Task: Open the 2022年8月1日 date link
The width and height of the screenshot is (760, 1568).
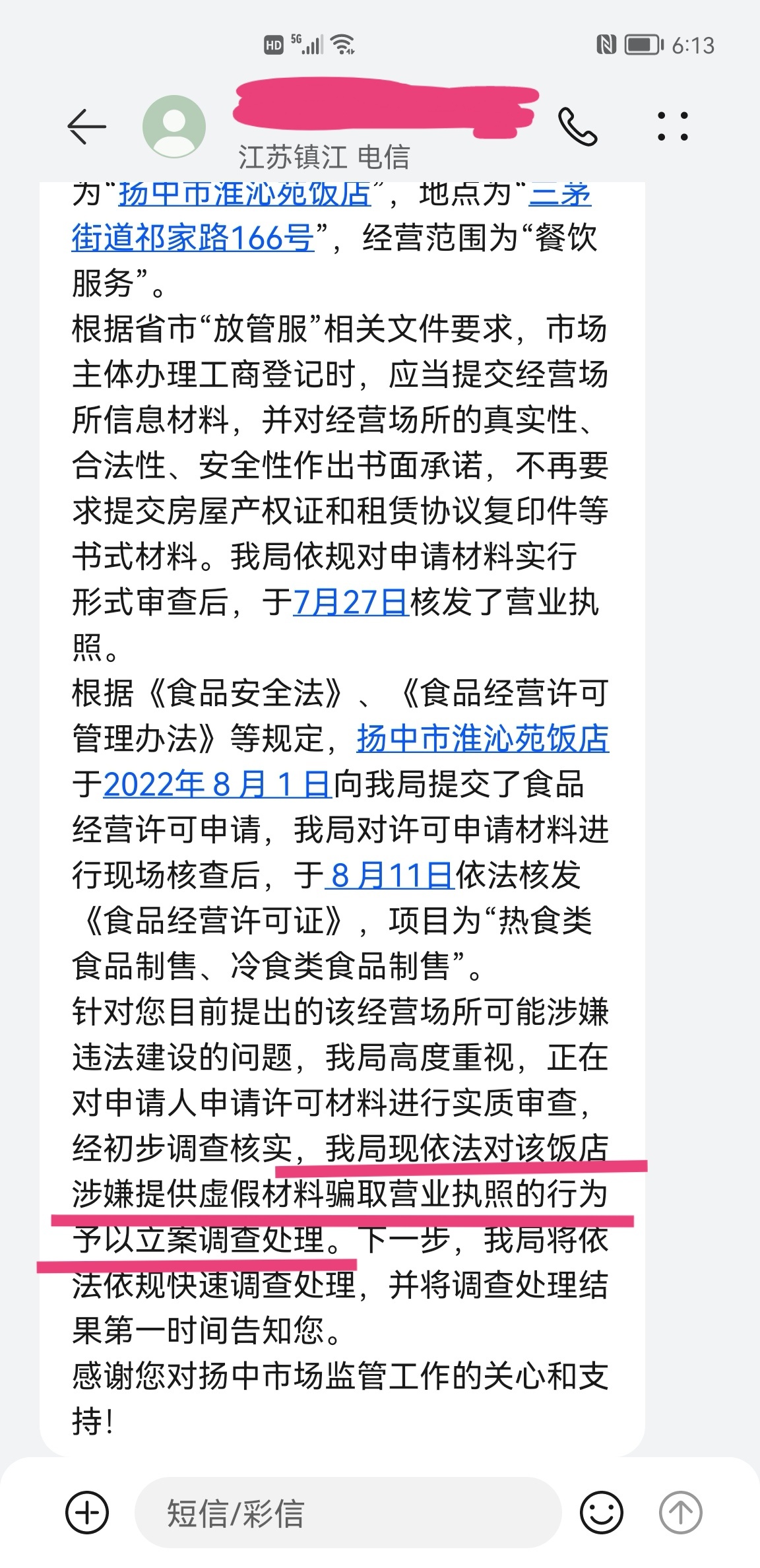Action: pyautogui.click(x=217, y=784)
